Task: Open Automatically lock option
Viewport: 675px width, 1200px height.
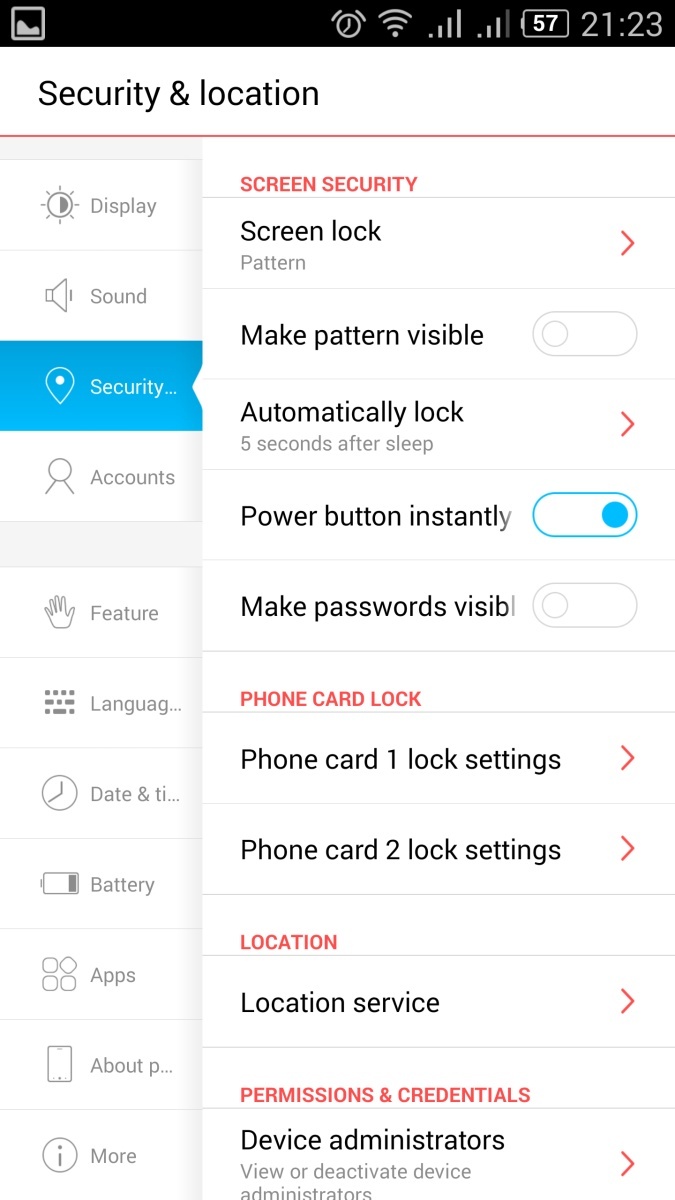Action: 438,425
